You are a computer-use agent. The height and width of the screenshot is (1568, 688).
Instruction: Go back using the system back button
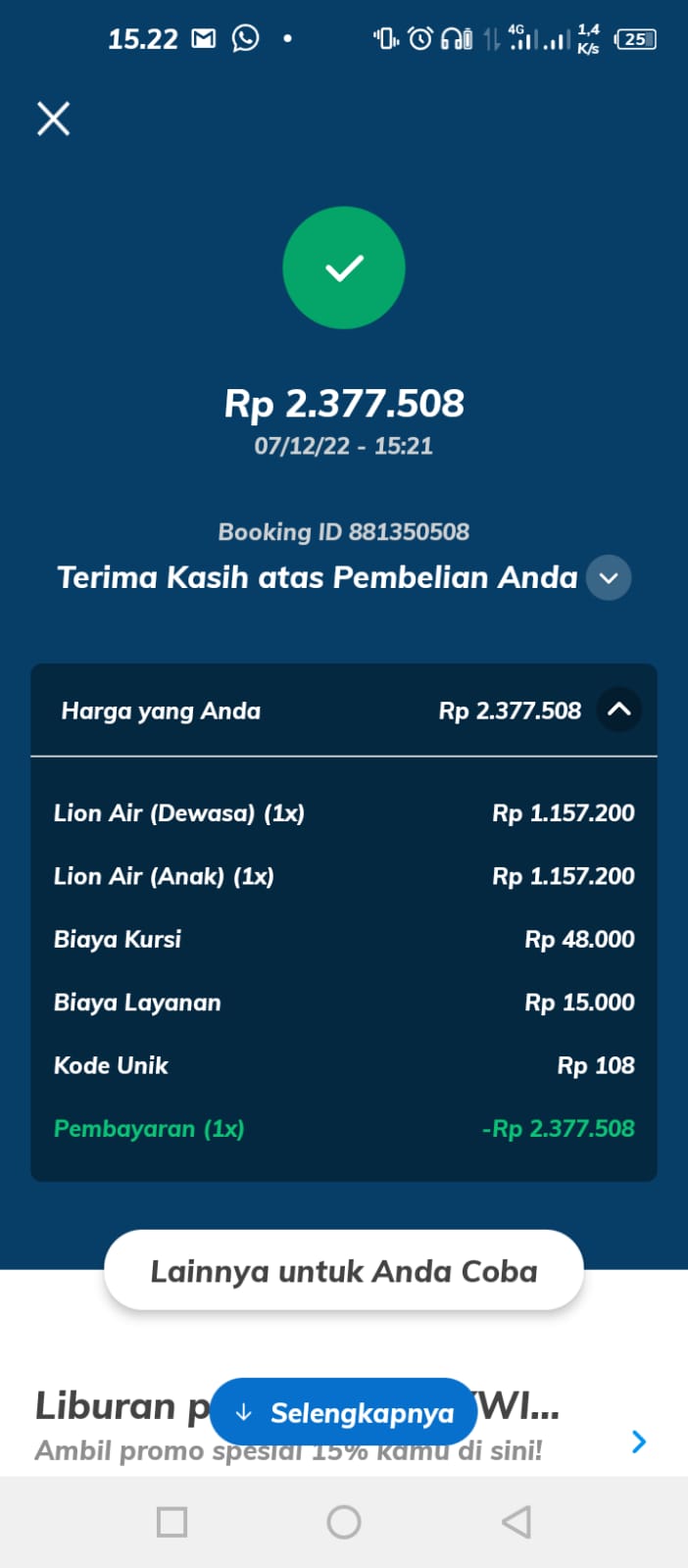coord(516,1522)
